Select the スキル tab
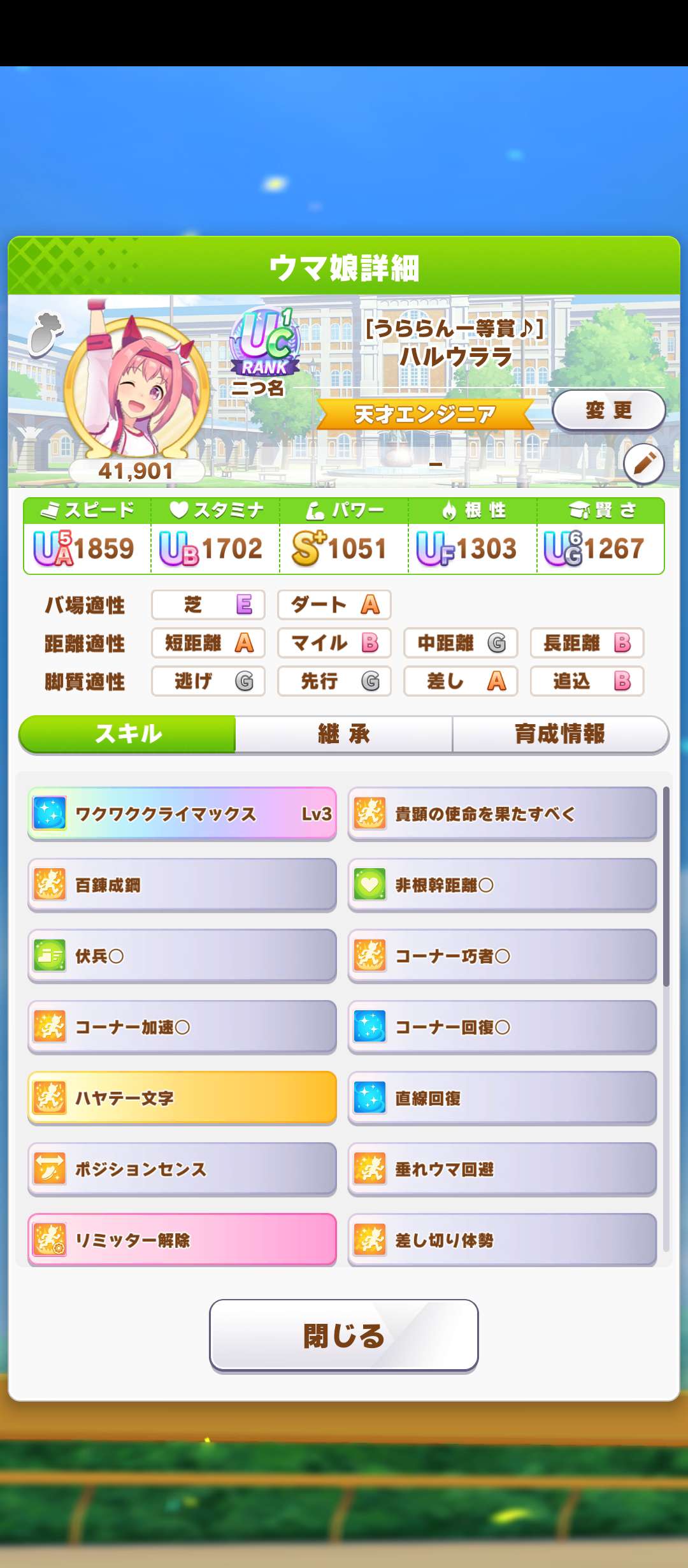The image size is (688, 1568). click(x=128, y=734)
